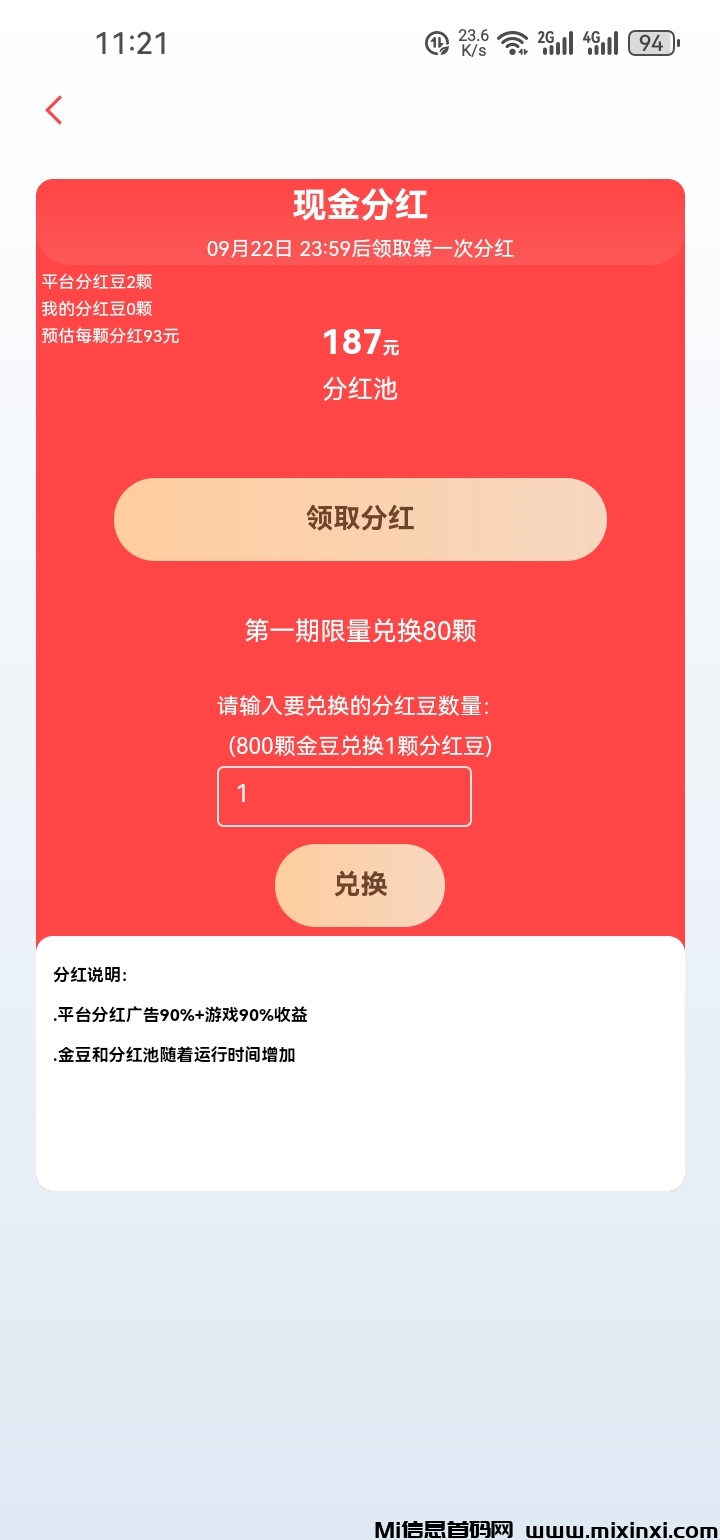Tap the red back arrow at top left
Screen dimensions: 720x1540
pyautogui.click(x=52, y=109)
